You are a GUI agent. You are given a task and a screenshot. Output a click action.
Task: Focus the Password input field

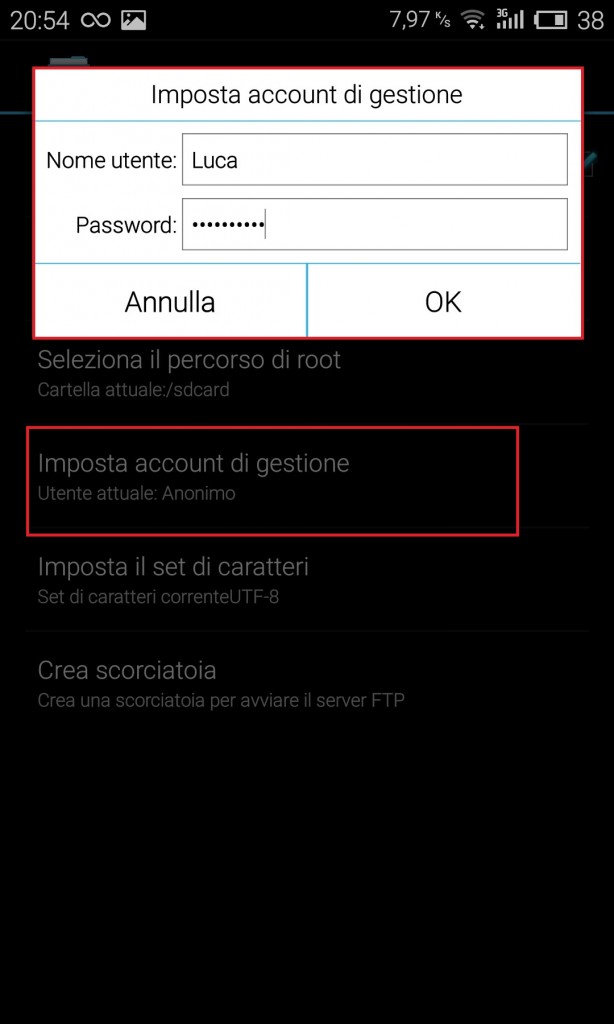coord(374,224)
